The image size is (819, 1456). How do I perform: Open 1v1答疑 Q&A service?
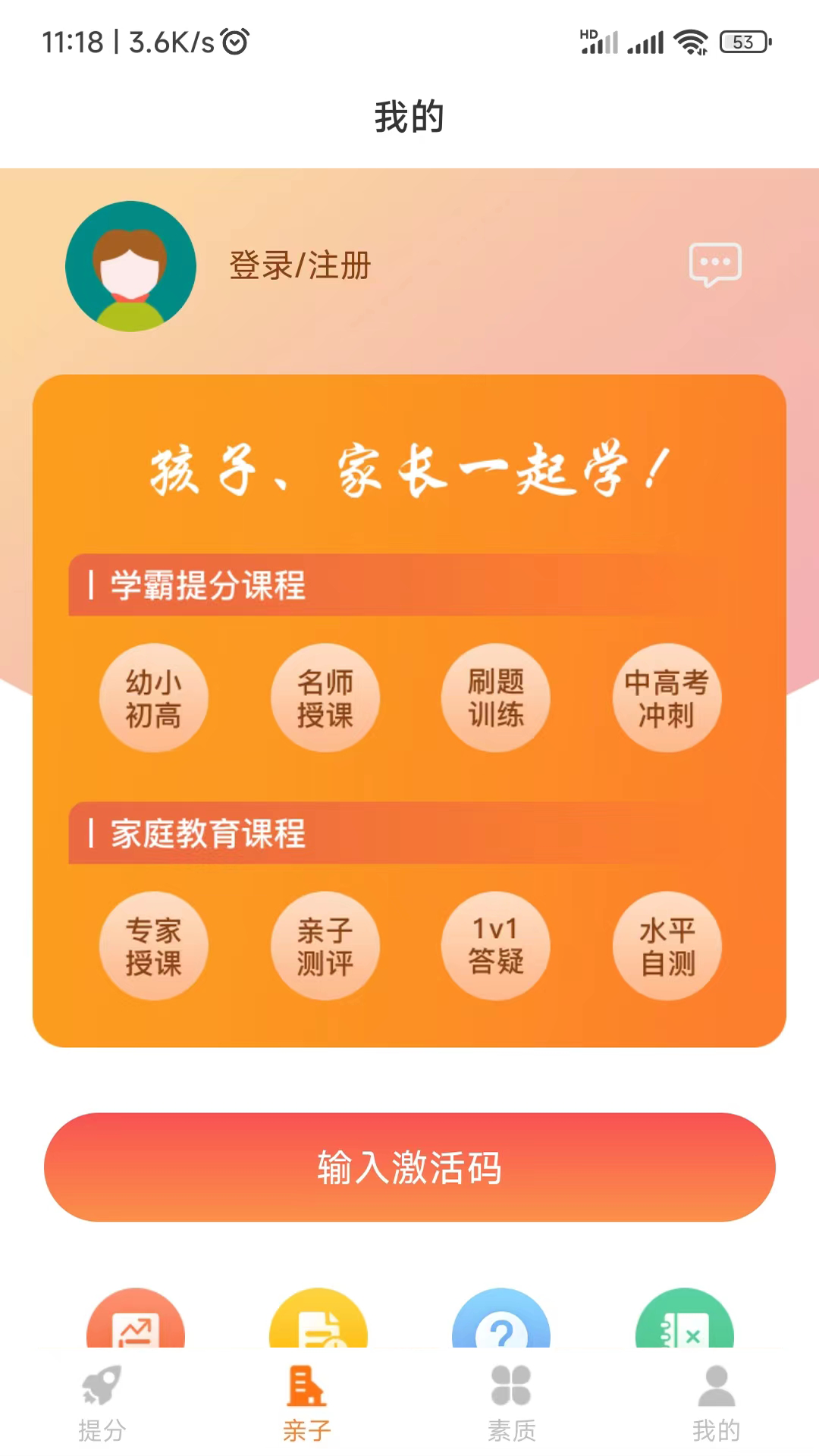pyautogui.click(x=496, y=946)
